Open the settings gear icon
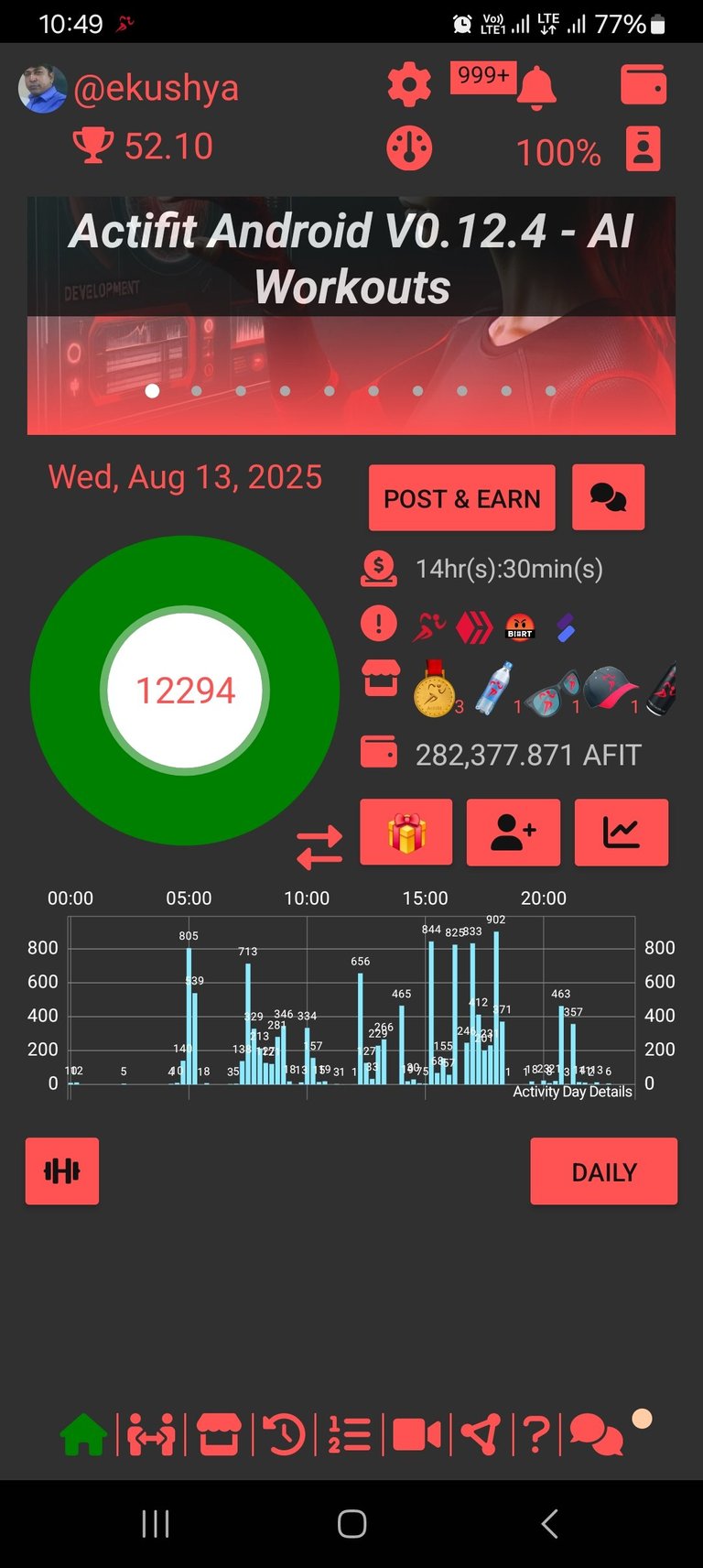 [x=409, y=85]
